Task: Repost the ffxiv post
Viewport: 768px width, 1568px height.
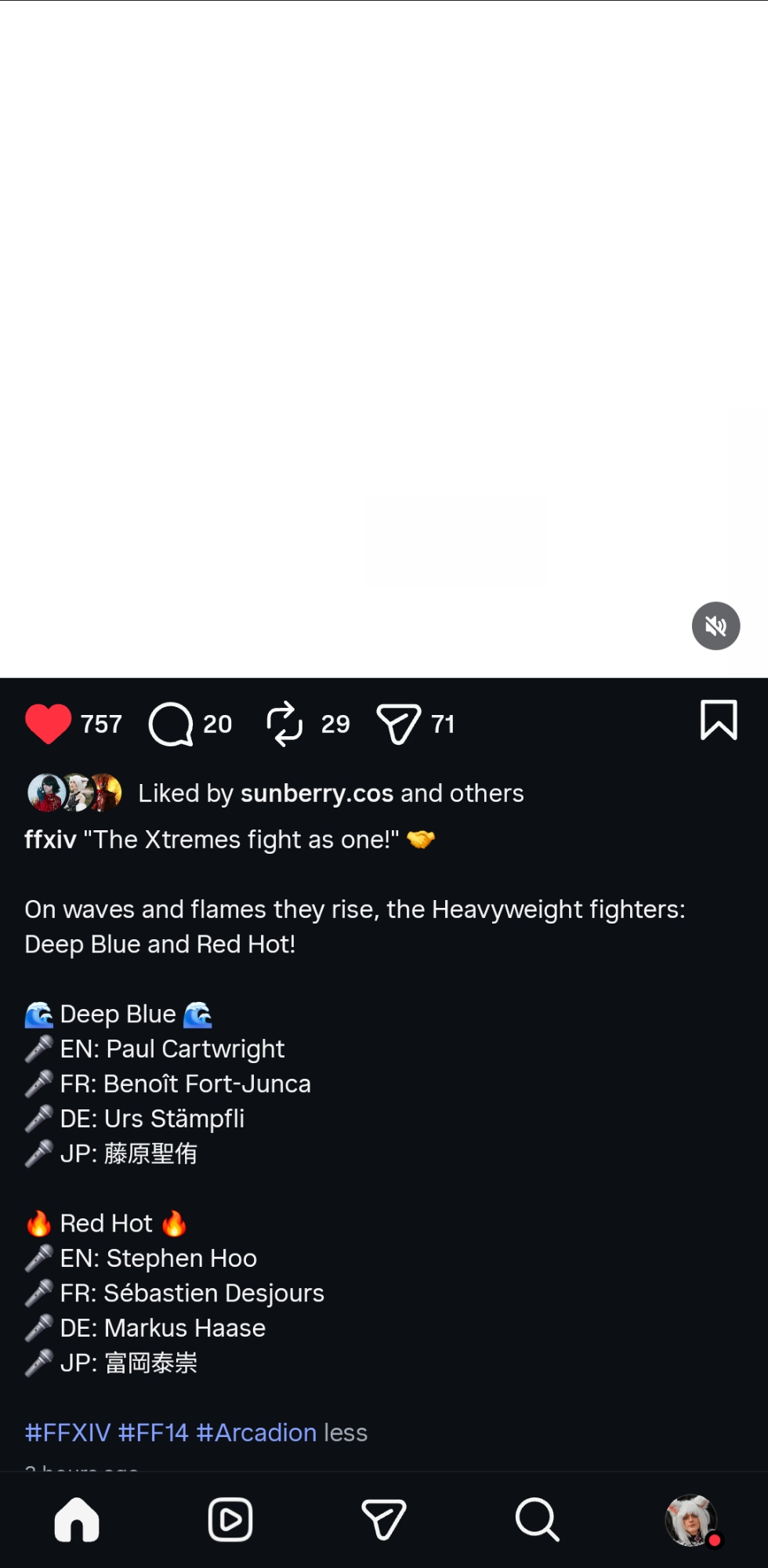Action: pyautogui.click(x=284, y=724)
